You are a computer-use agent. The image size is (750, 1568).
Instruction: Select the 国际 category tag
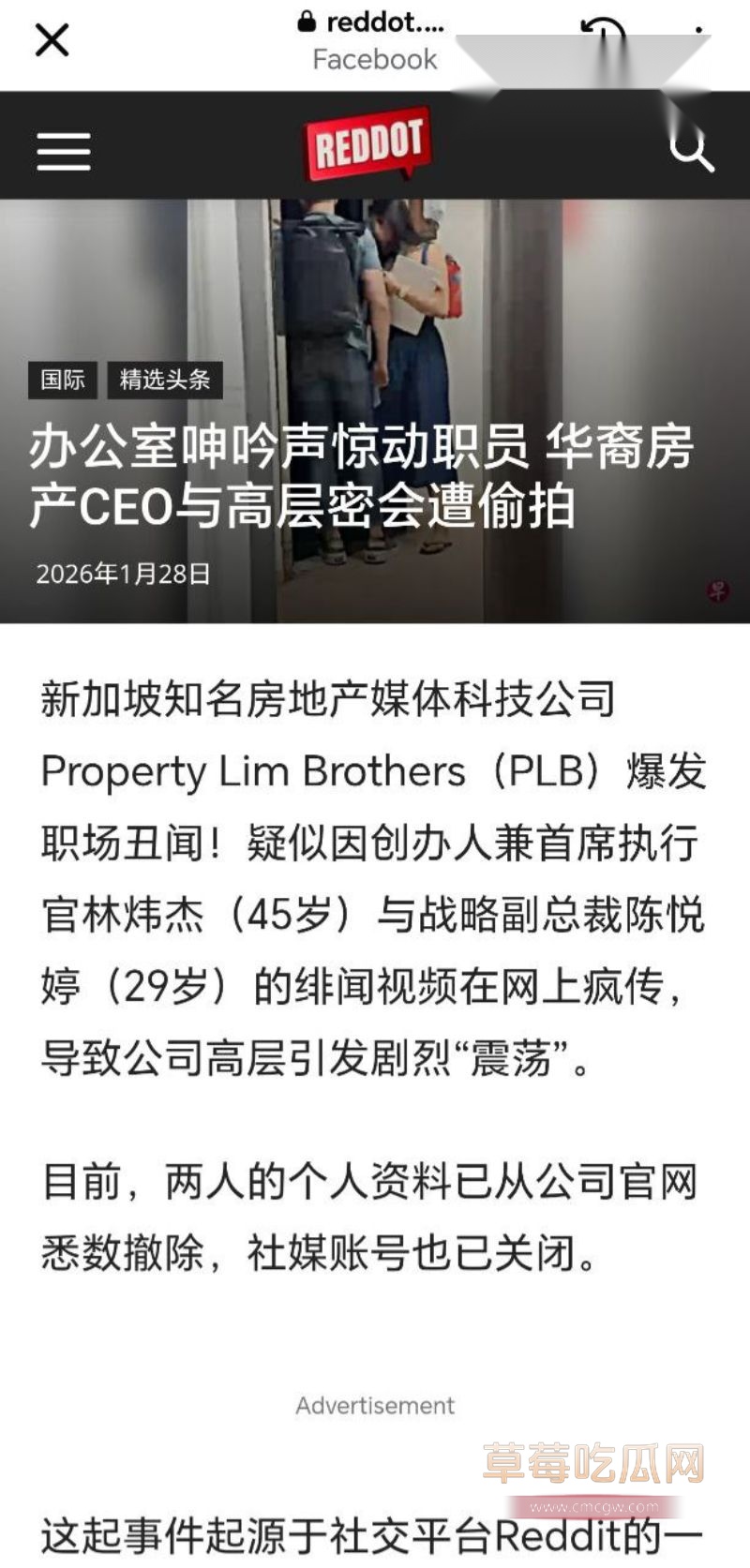62,380
